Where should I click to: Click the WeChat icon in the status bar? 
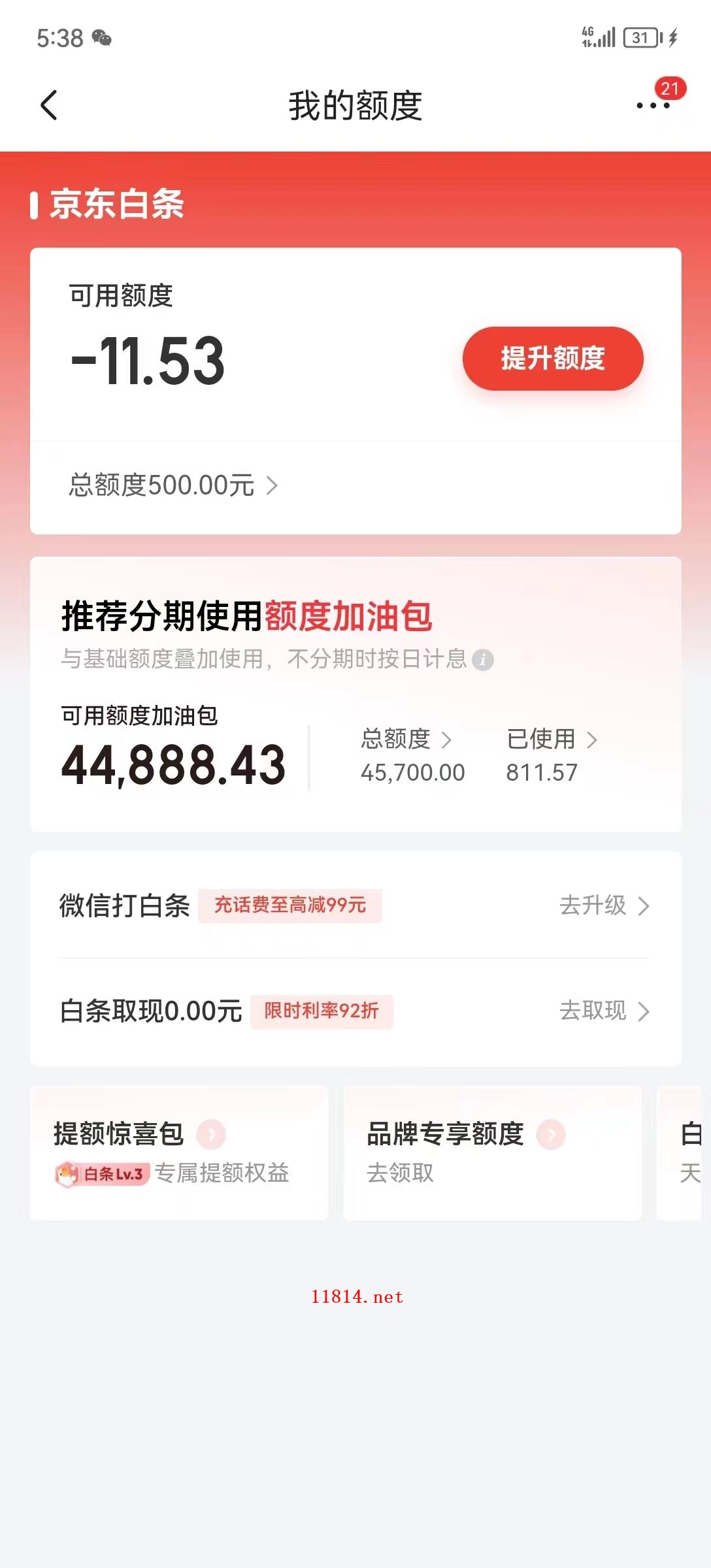pyautogui.click(x=103, y=39)
